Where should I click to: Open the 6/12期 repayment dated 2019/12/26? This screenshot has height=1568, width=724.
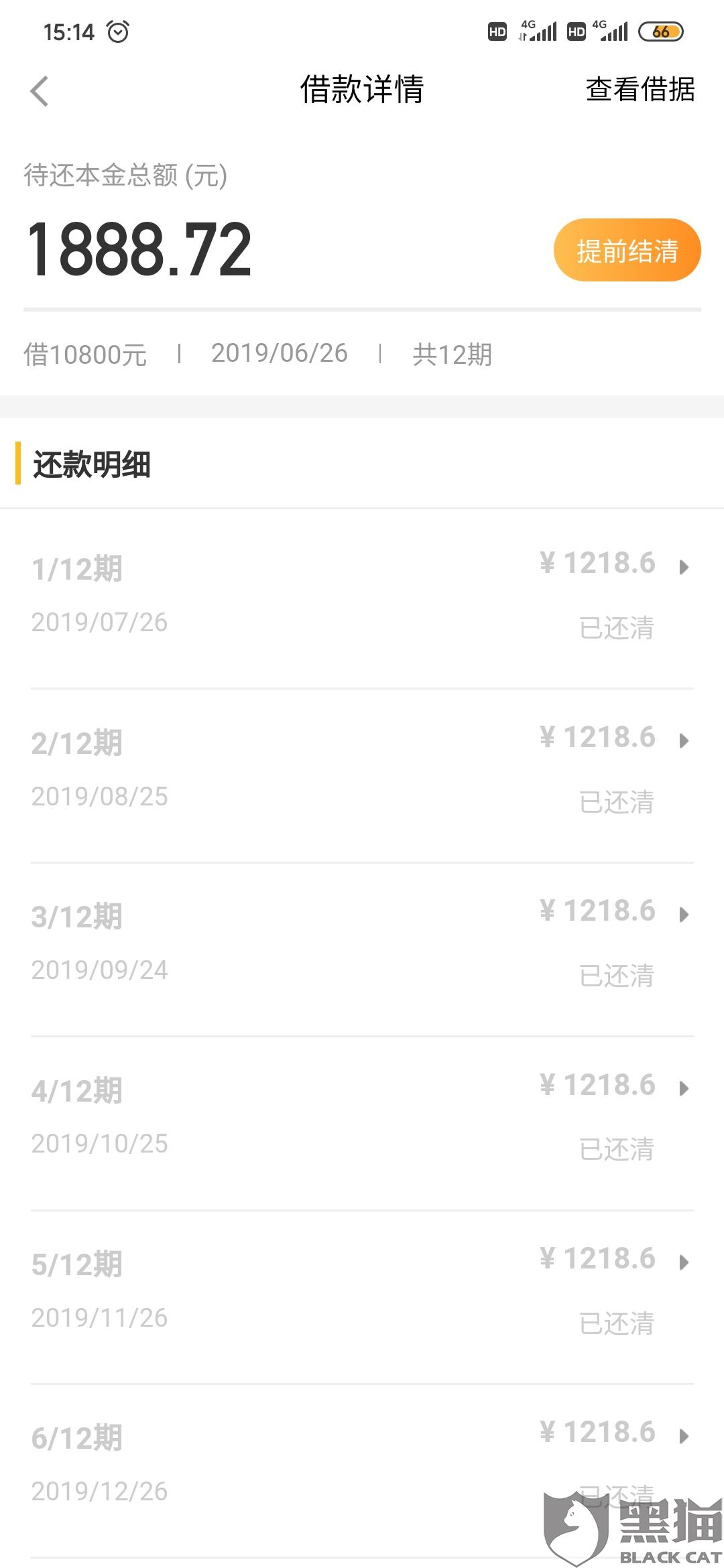(x=362, y=1471)
